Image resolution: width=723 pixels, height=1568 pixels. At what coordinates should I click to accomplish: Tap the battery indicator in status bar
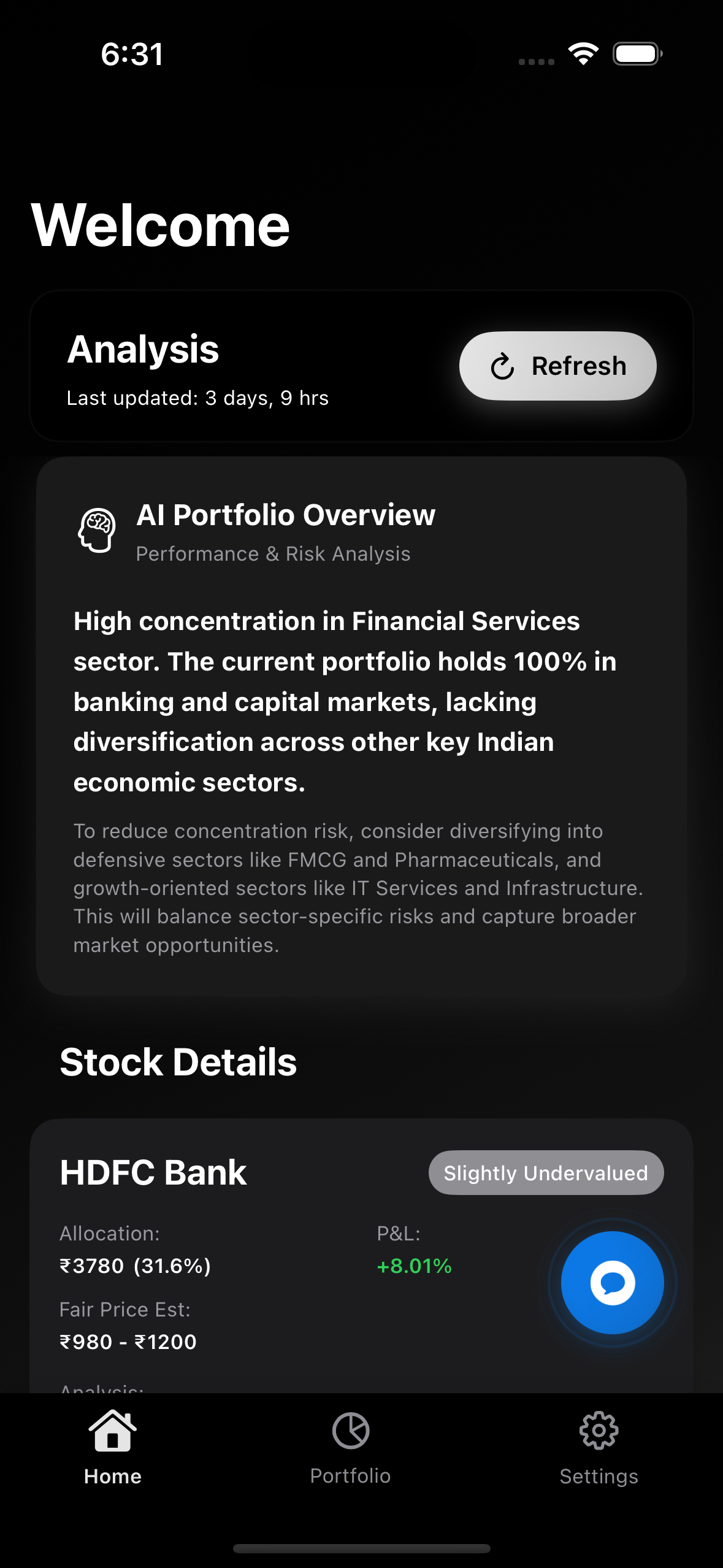coord(637,54)
